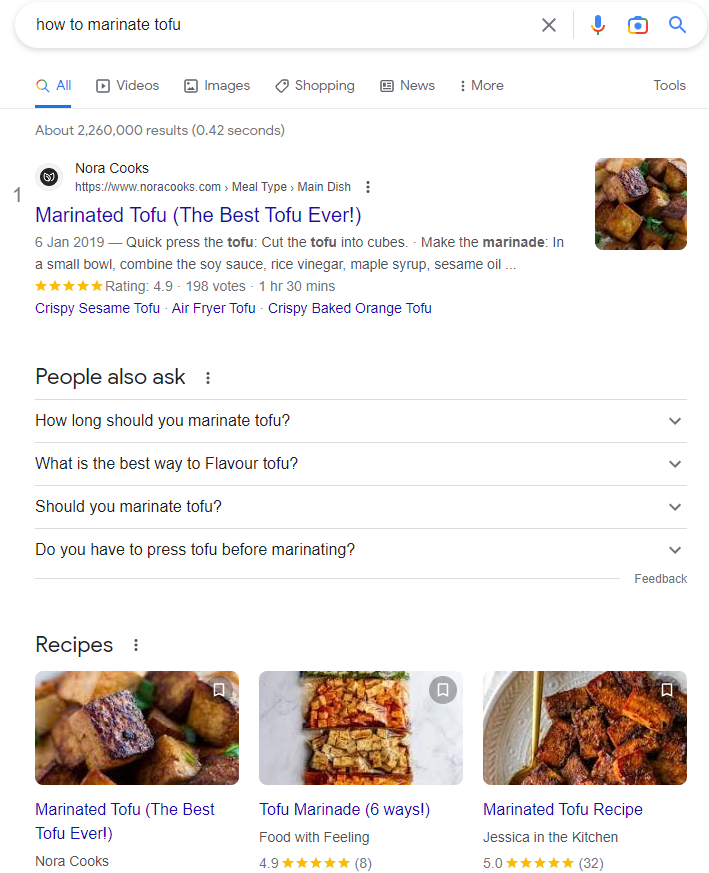Expand How long should you marinate tofu?
The width and height of the screenshot is (709, 873).
tap(360, 421)
